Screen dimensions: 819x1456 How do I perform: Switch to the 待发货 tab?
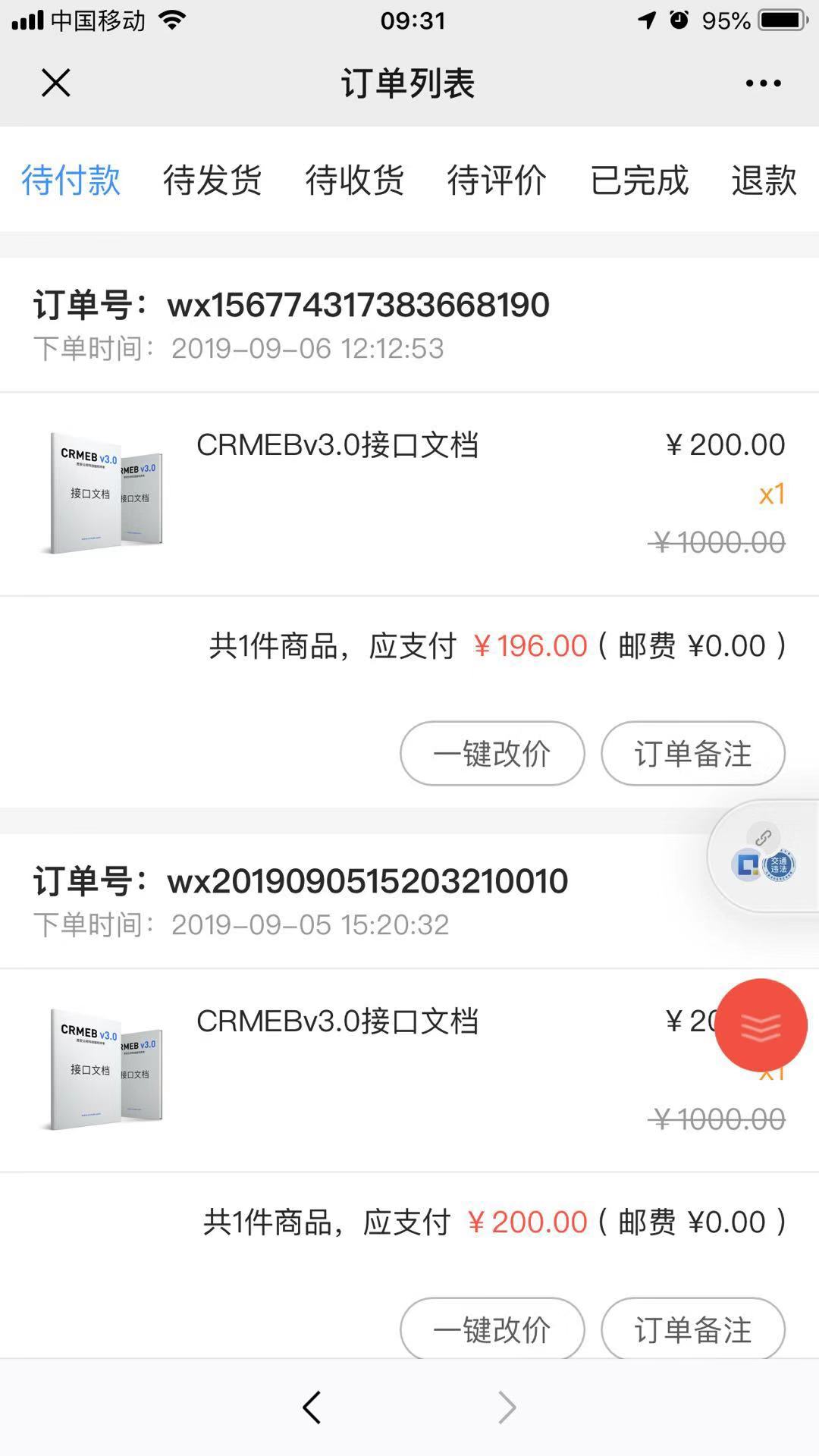click(212, 180)
